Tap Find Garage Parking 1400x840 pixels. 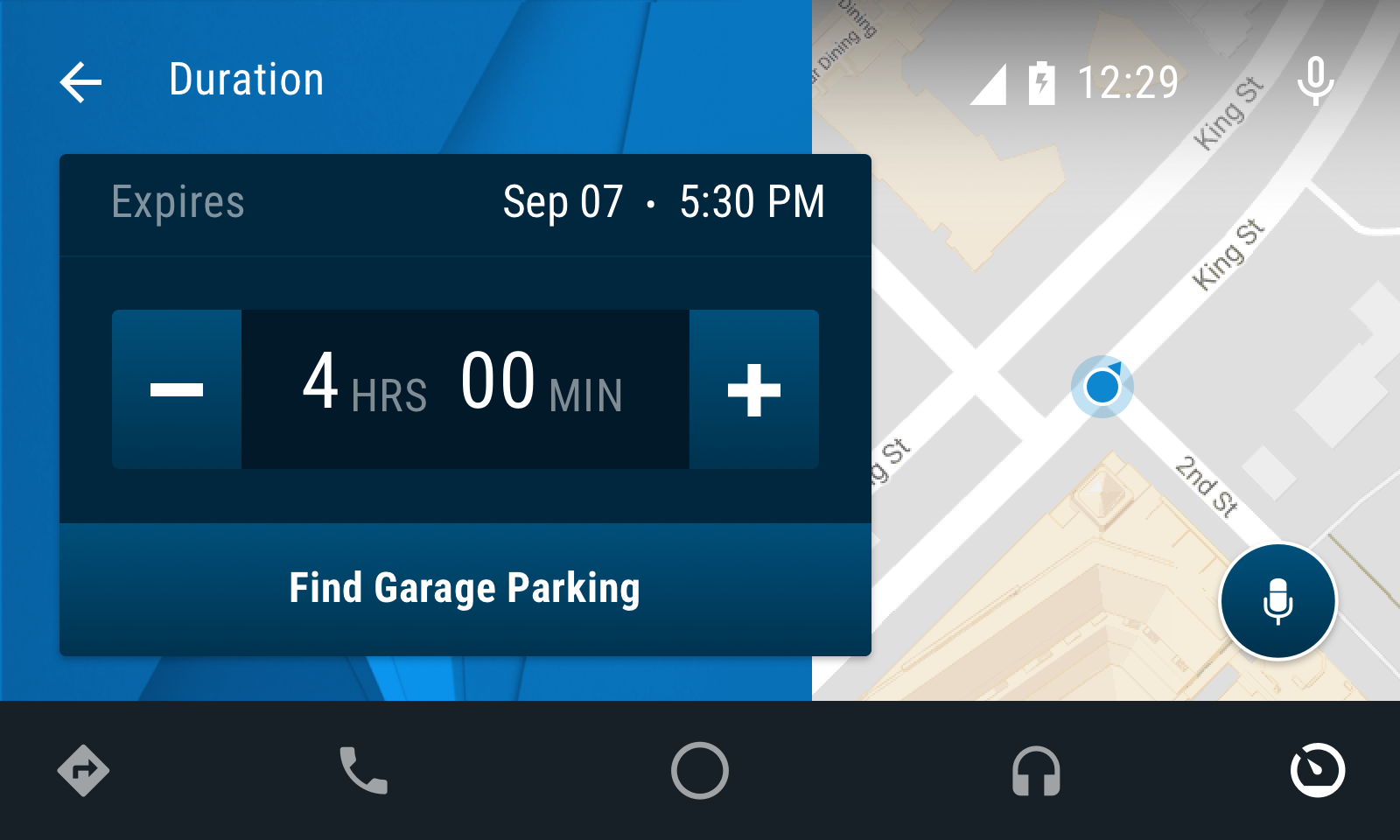[465, 589]
